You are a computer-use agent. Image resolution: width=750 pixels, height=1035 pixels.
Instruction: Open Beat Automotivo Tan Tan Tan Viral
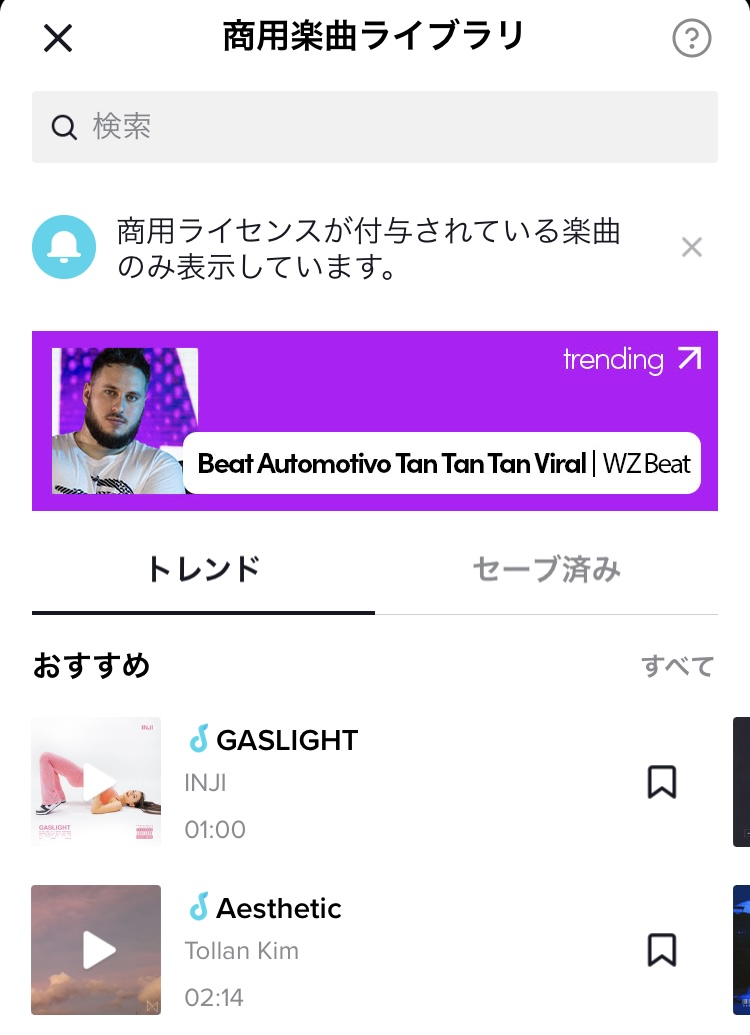(443, 462)
